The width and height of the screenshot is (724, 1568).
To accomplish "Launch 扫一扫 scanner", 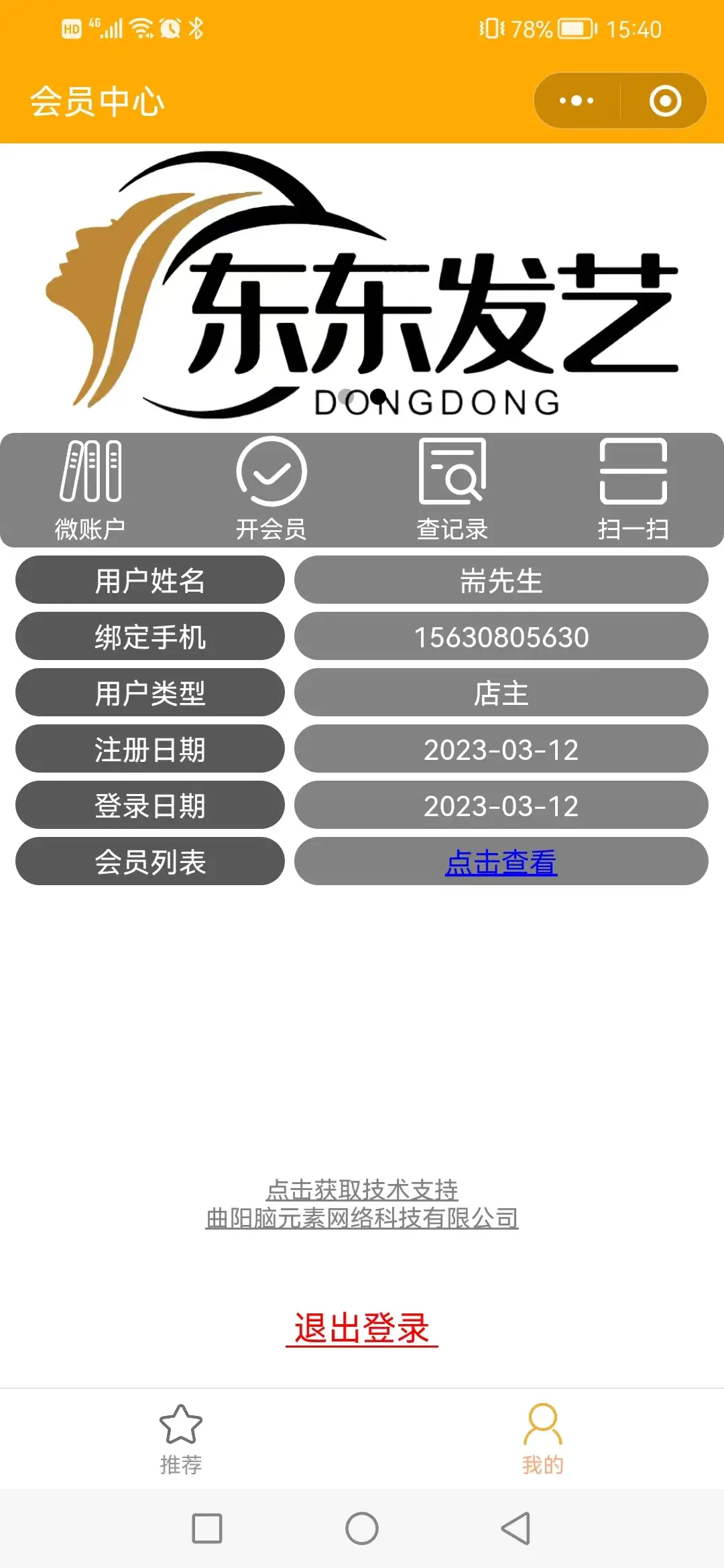I will [x=633, y=490].
